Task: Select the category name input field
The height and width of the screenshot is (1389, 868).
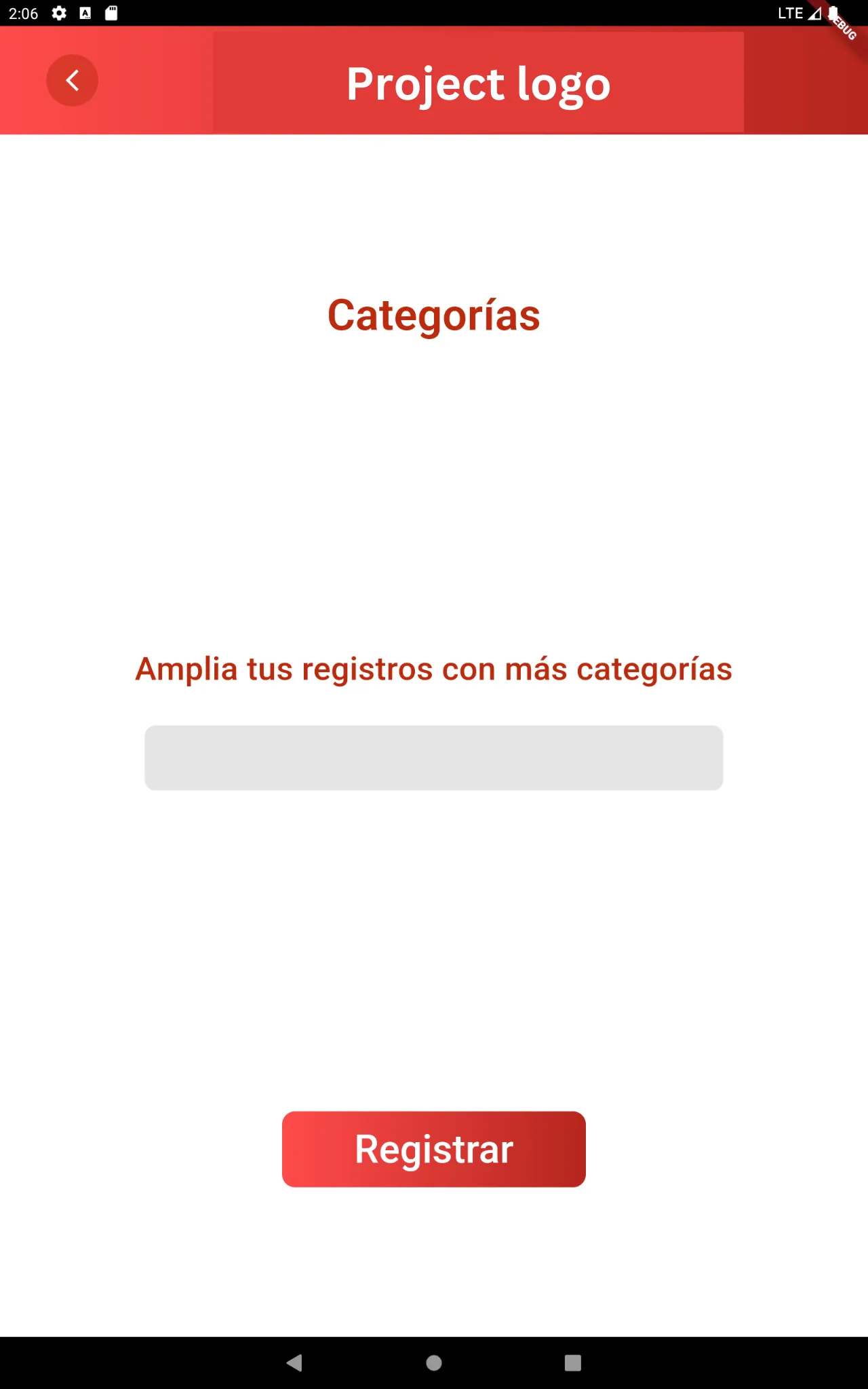Action: click(x=433, y=758)
